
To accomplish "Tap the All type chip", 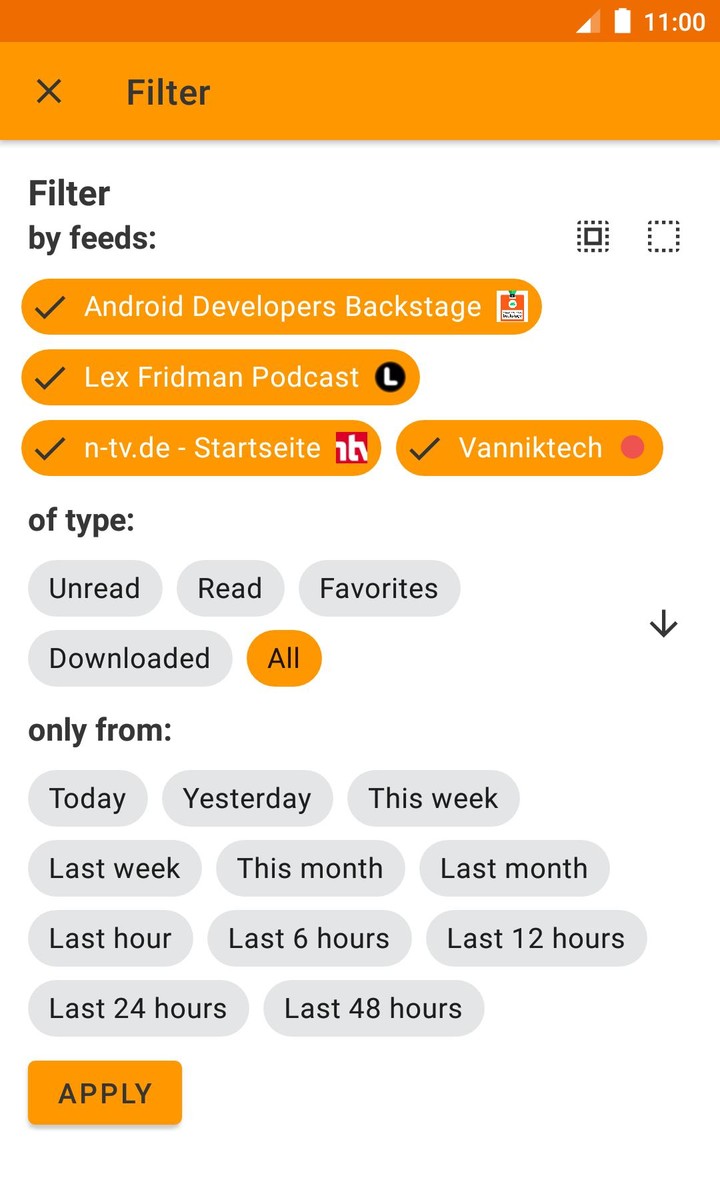I will (284, 658).
